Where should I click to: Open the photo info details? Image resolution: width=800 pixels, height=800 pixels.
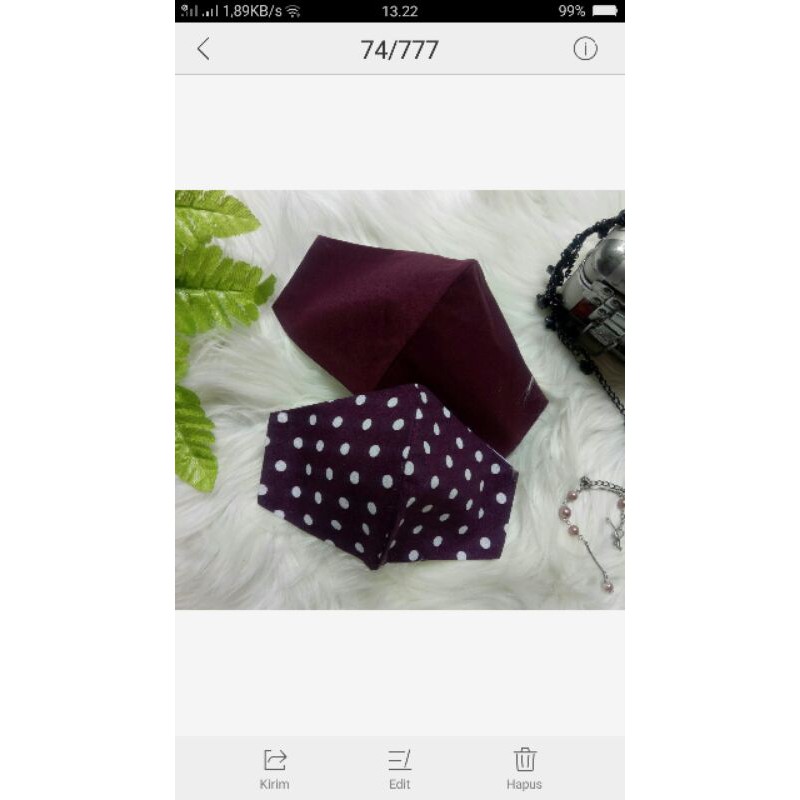click(585, 49)
